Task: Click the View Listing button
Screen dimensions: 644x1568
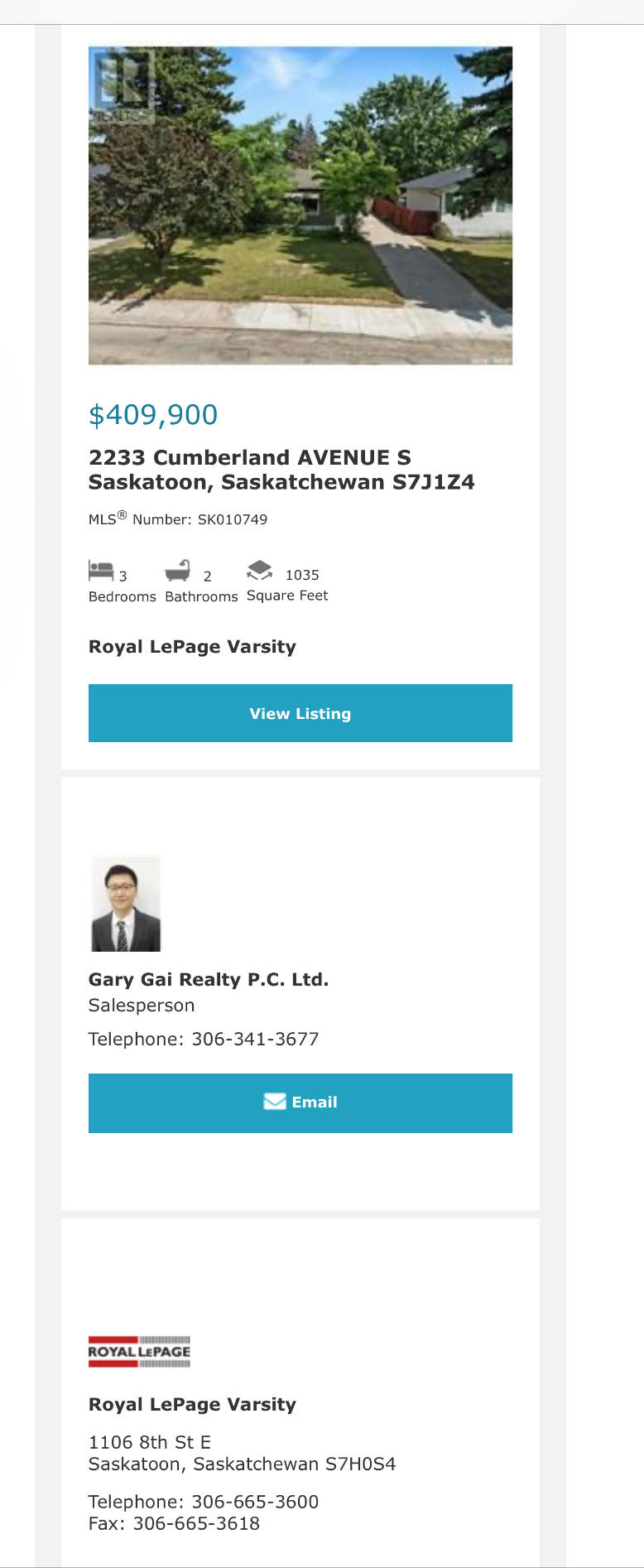Action: pos(300,713)
